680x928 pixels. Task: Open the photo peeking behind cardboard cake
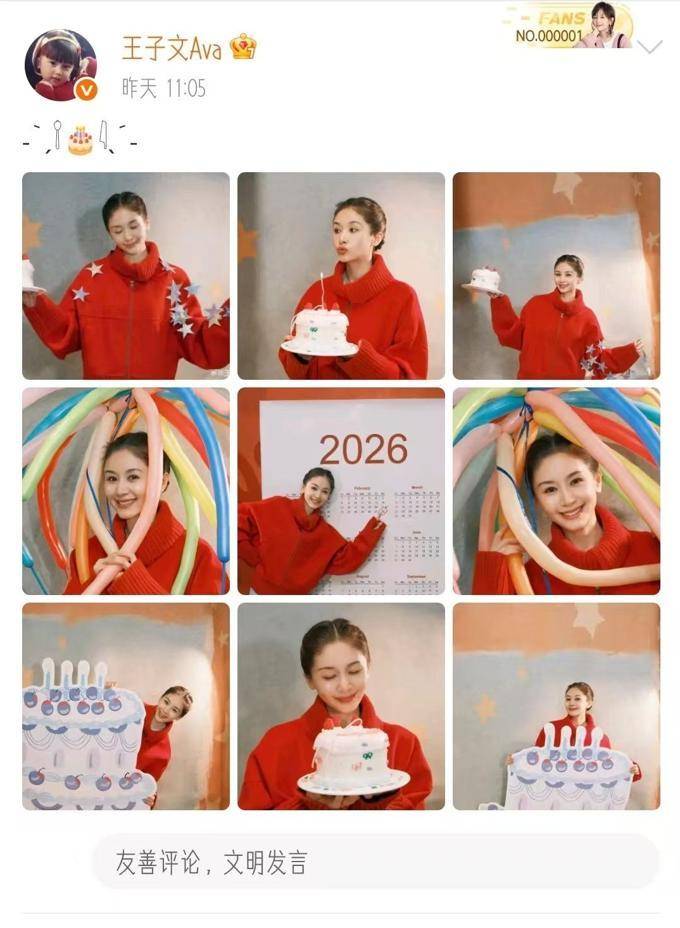(126, 706)
